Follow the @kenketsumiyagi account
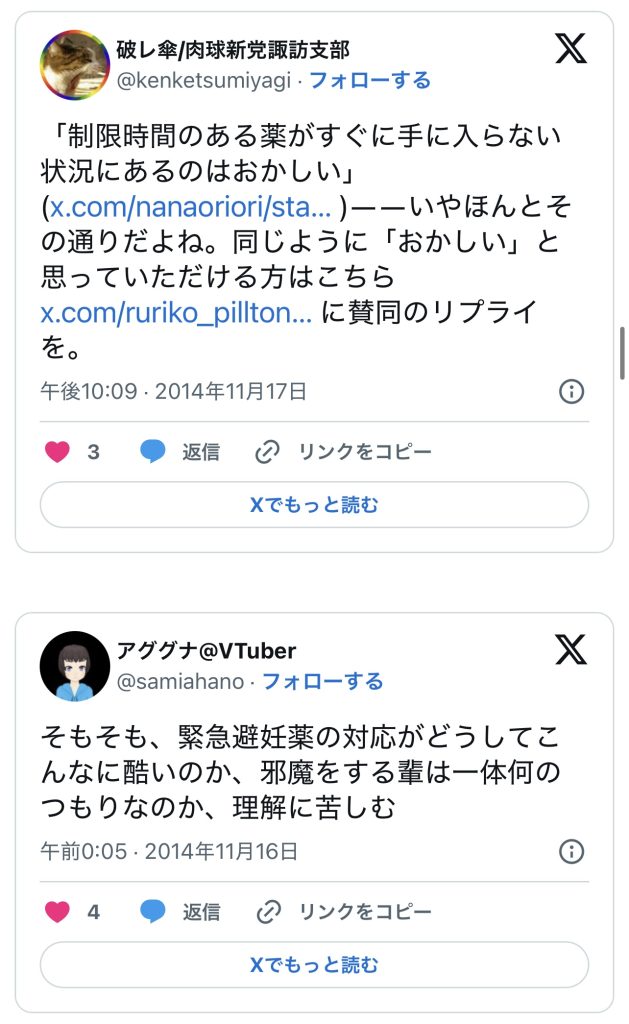Viewport: 629px width, 1024px height. [369, 81]
